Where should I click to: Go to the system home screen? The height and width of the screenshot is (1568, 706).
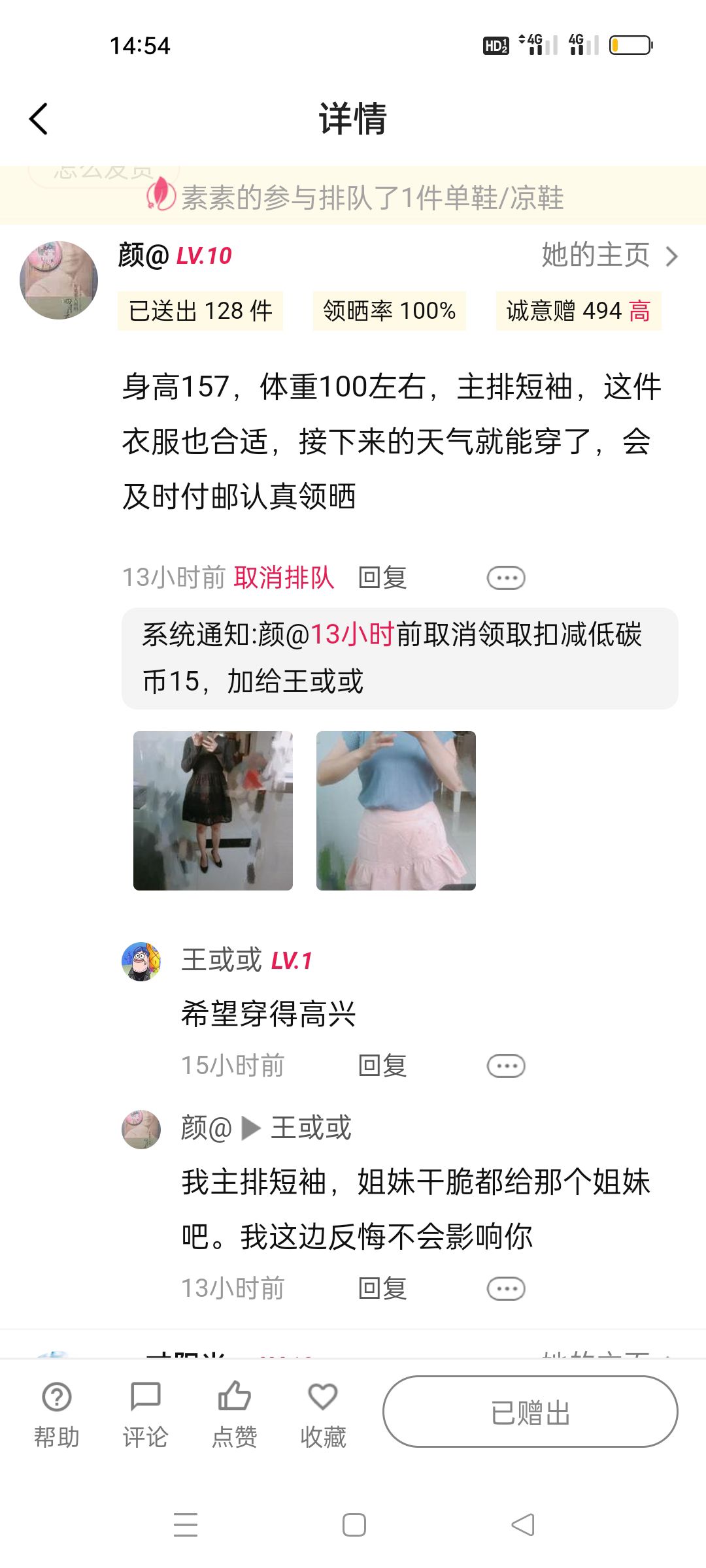[x=354, y=1525]
